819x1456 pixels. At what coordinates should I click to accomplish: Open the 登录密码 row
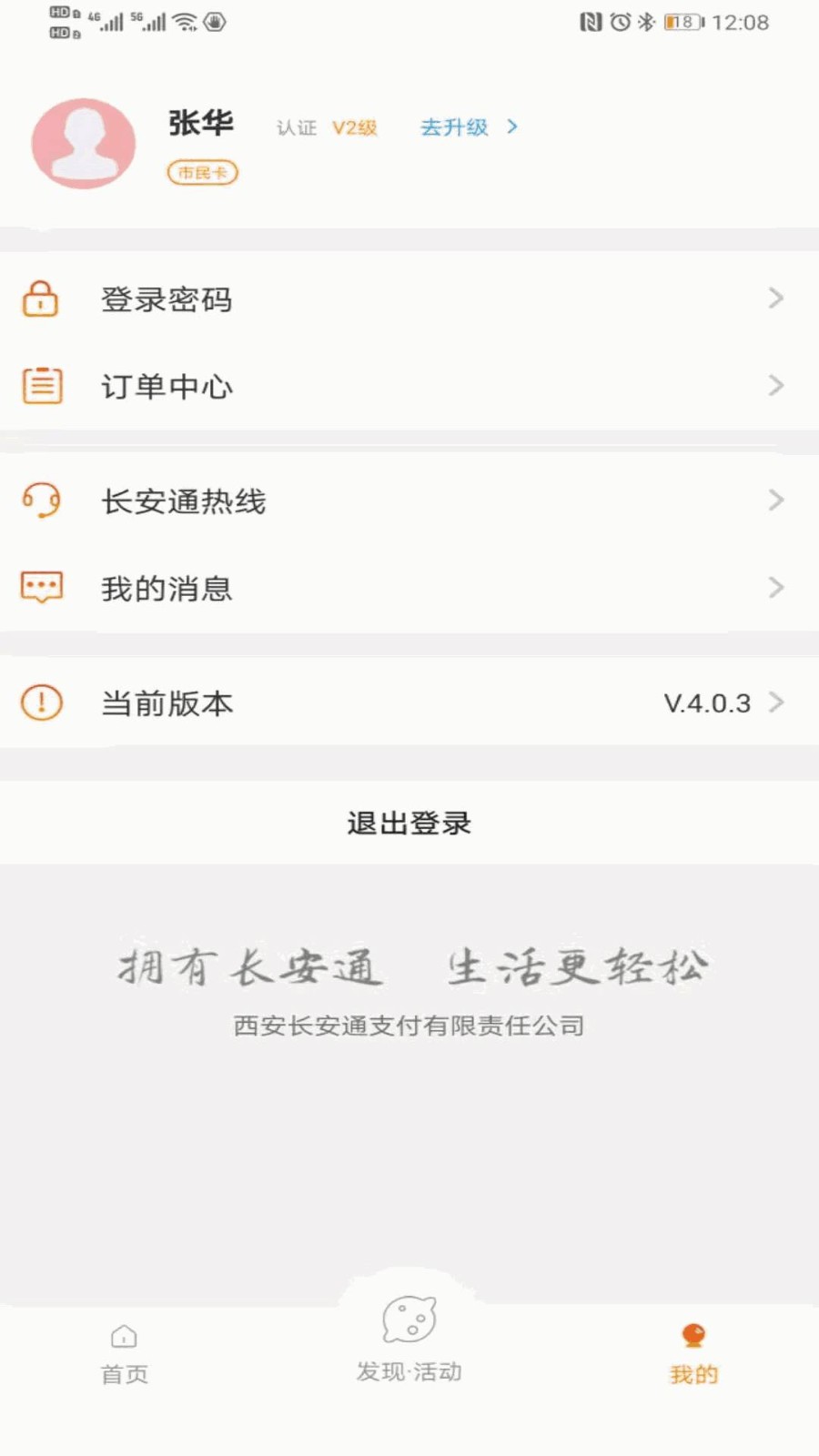[x=409, y=298]
